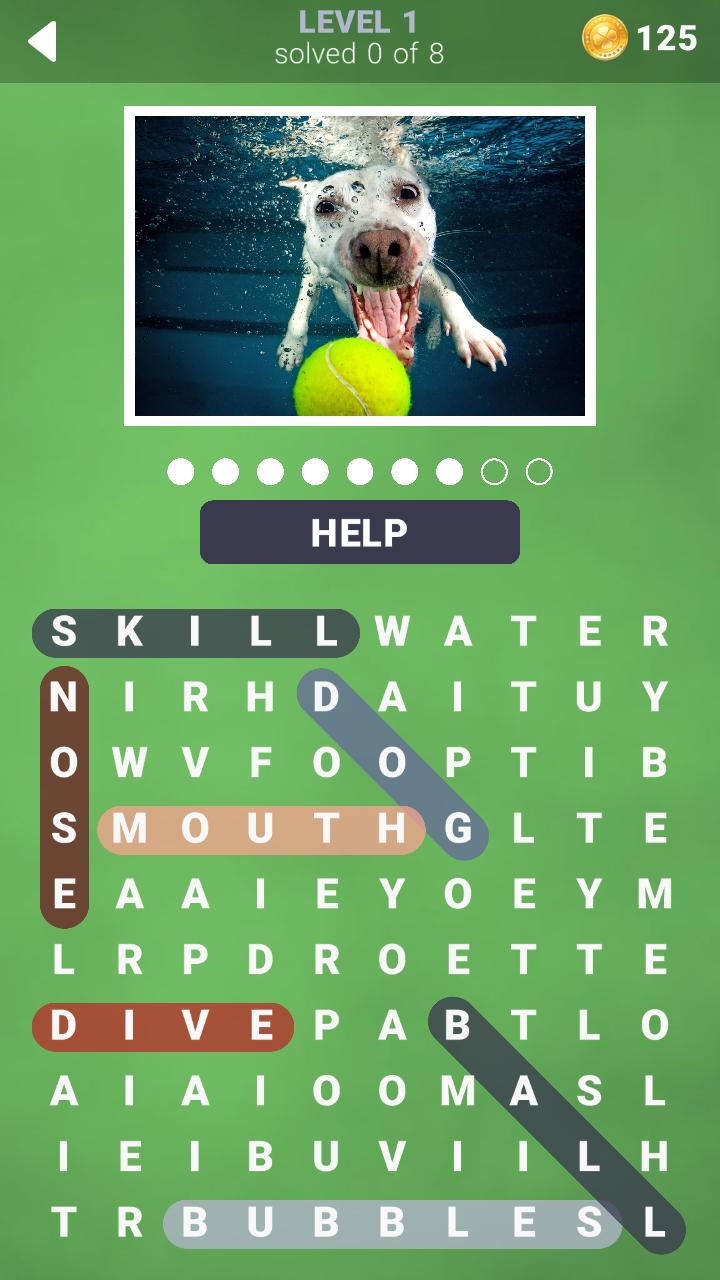Enlarge the underwater dog picture
The height and width of the screenshot is (1280, 720).
(x=360, y=265)
